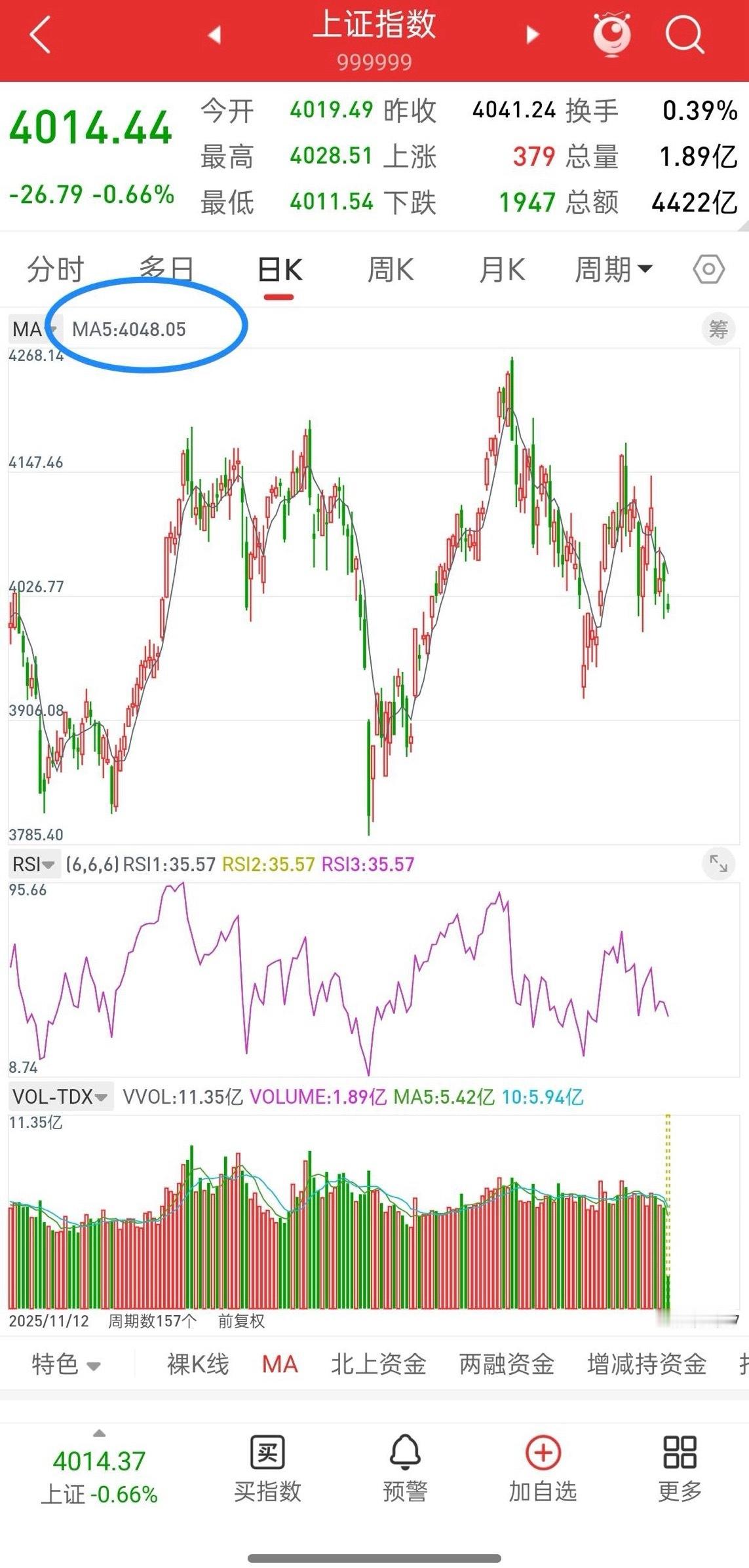Open the MA indicator dropdown

pos(34,329)
